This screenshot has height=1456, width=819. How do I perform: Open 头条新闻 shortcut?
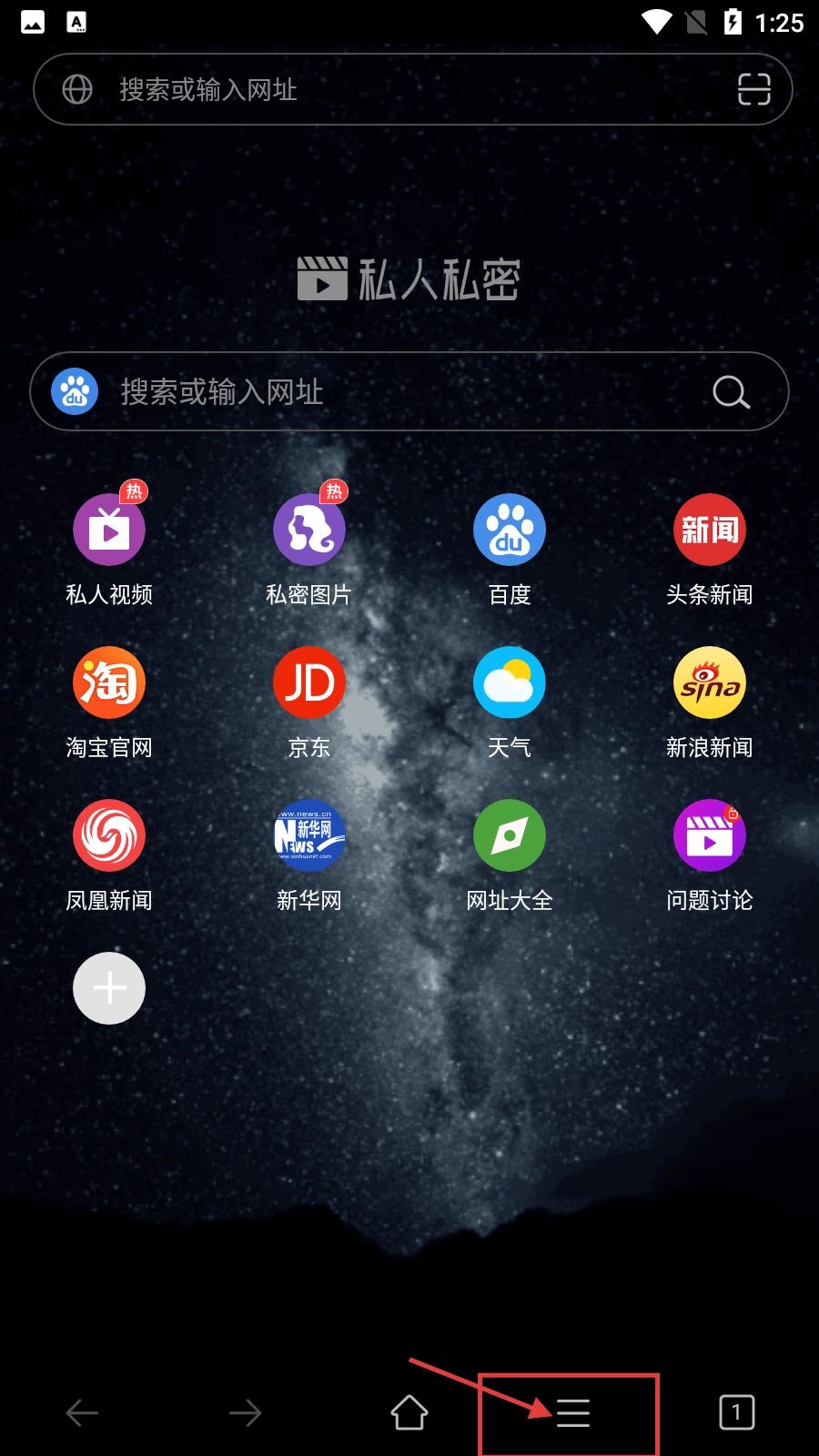tap(710, 530)
